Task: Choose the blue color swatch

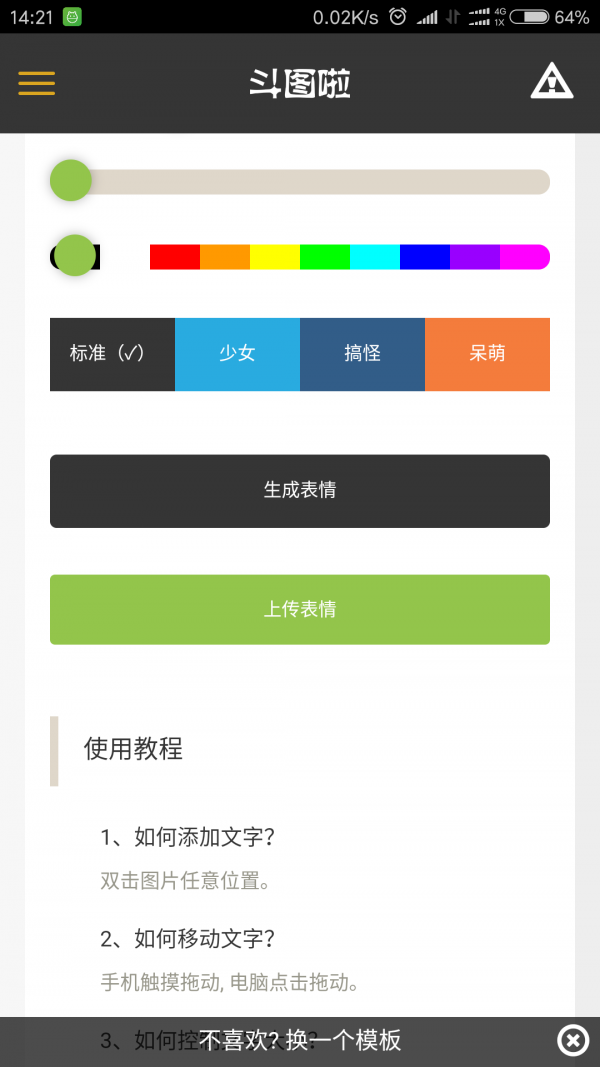Action: (425, 257)
